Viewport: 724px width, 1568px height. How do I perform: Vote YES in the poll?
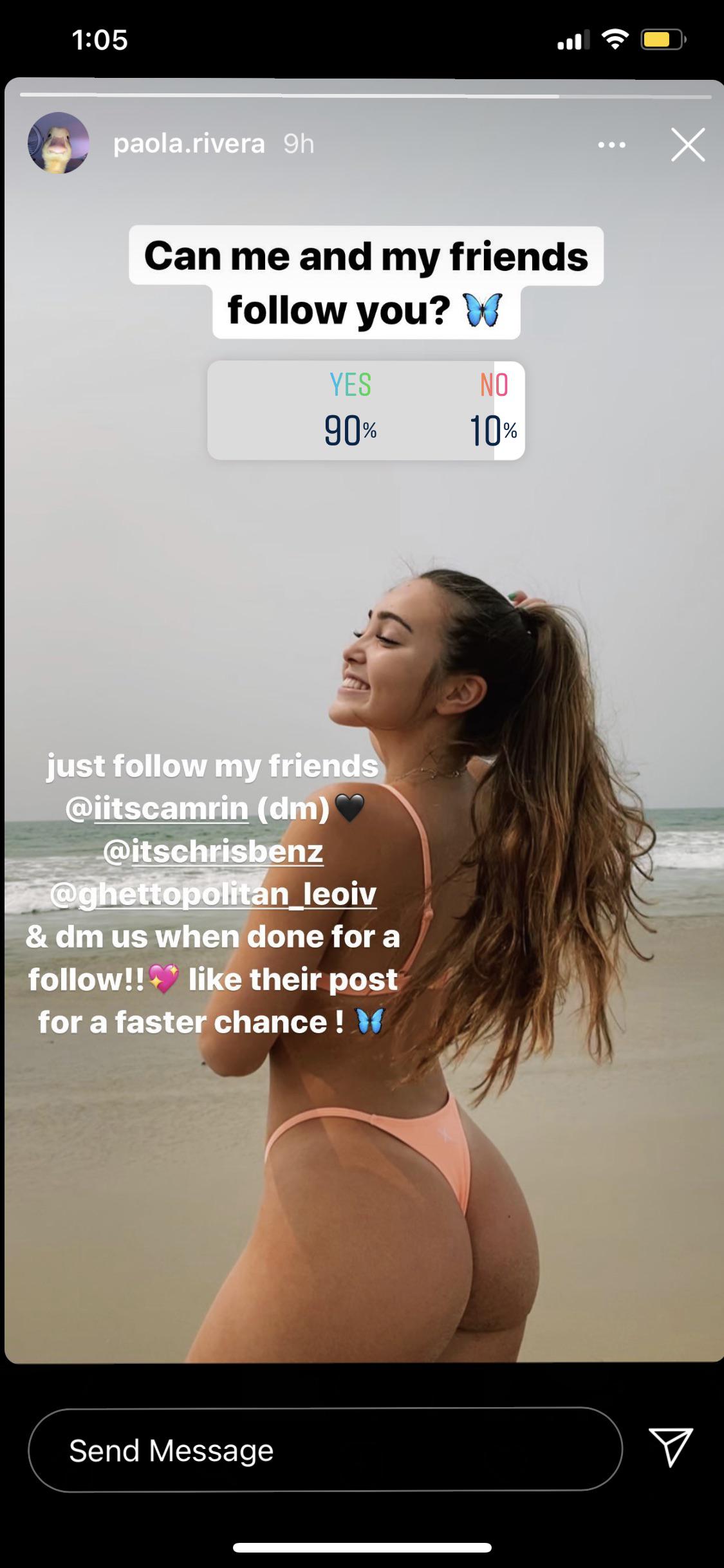[x=350, y=411]
